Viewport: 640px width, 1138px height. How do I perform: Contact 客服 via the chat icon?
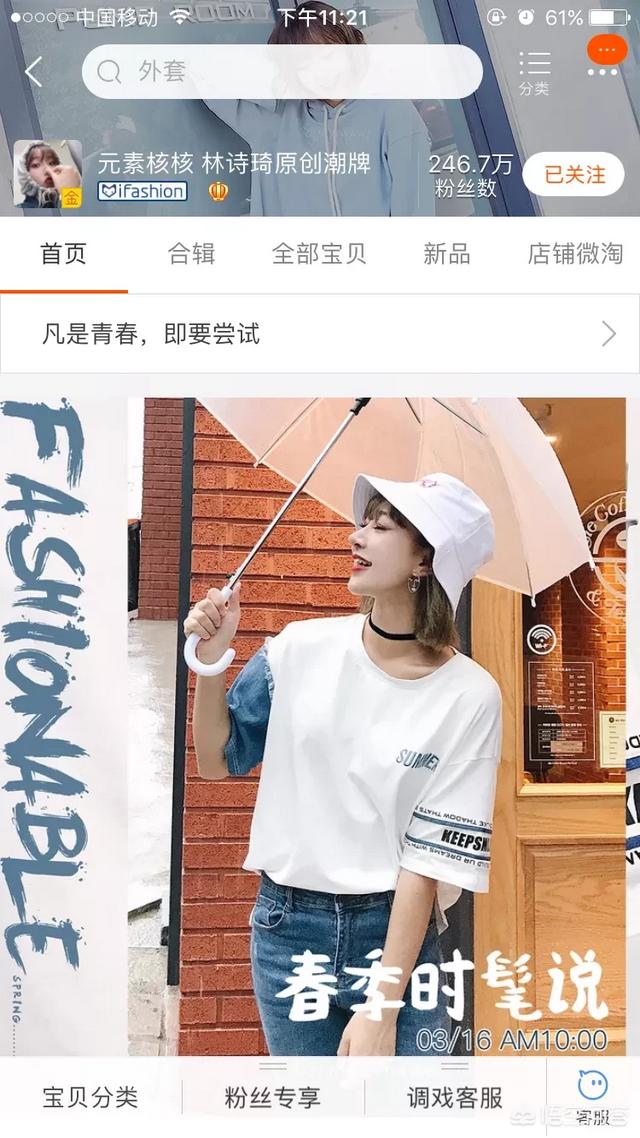(x=593, y=1096)
